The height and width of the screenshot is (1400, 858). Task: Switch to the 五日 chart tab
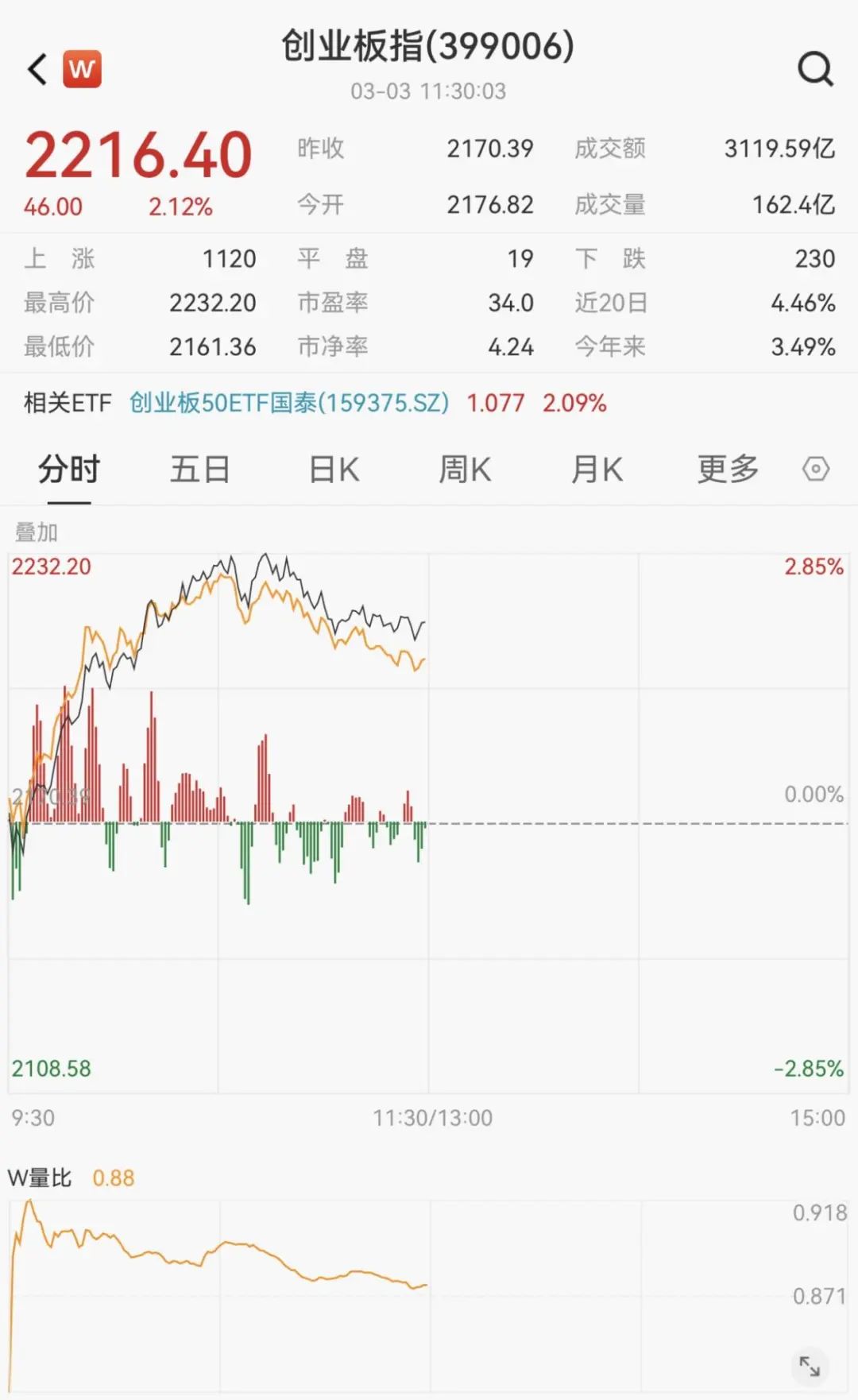click(200, 470)
